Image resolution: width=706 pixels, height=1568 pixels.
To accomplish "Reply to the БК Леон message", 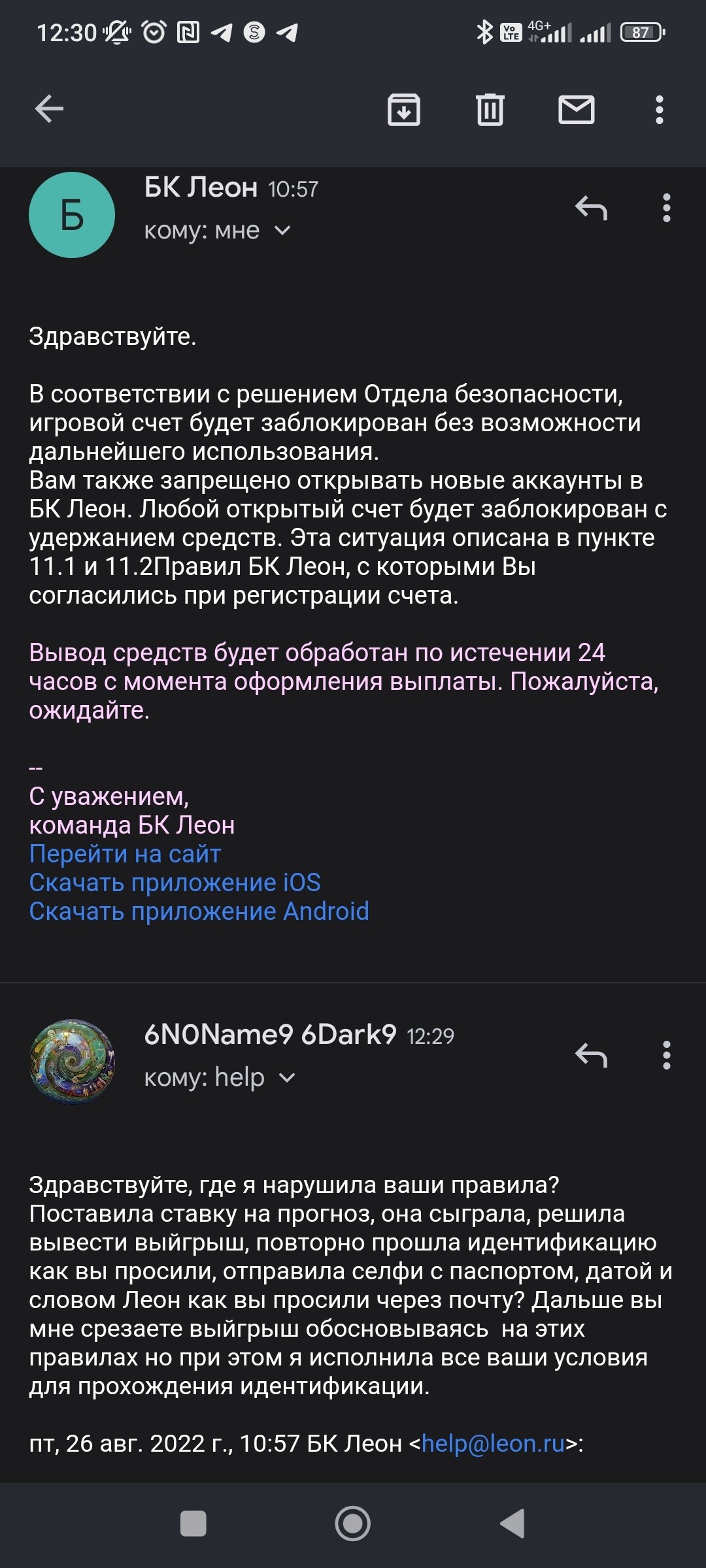I will pyautogui.click(x=591, y=208).
